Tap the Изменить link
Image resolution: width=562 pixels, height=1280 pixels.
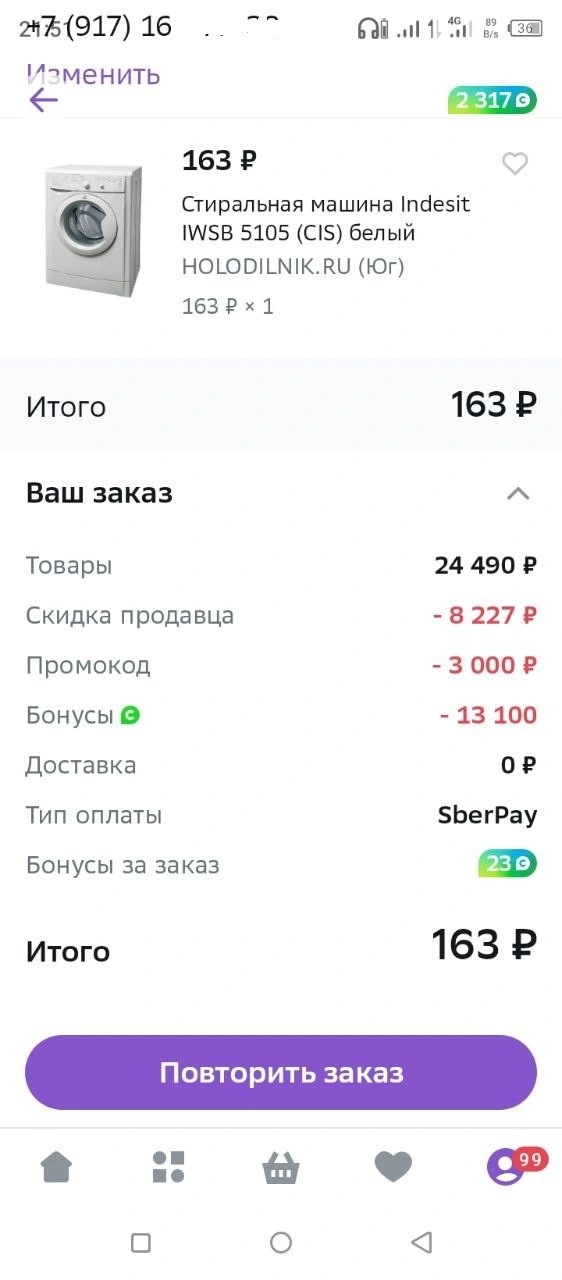(93, 74)
